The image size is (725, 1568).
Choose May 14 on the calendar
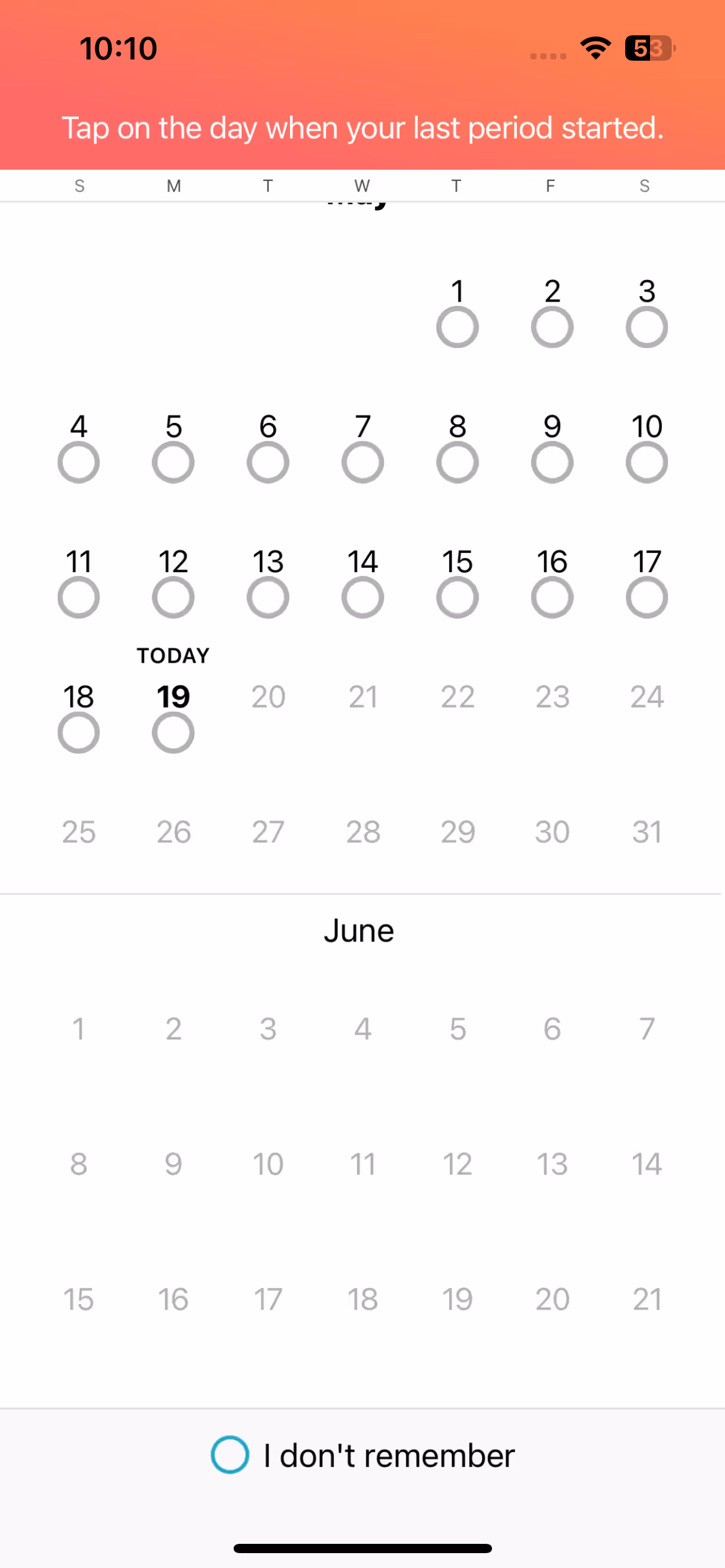(x=362, y=597)
